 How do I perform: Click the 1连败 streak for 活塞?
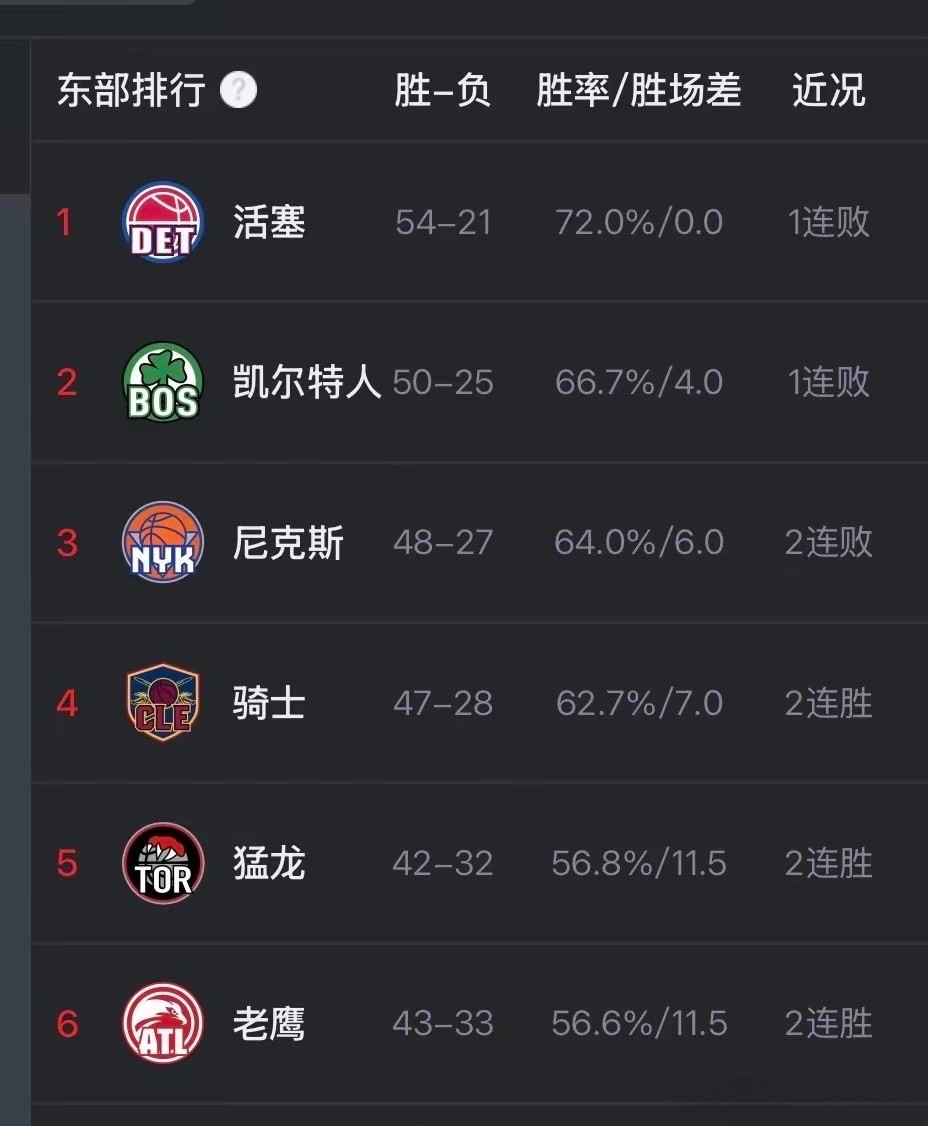pos(827,223)
